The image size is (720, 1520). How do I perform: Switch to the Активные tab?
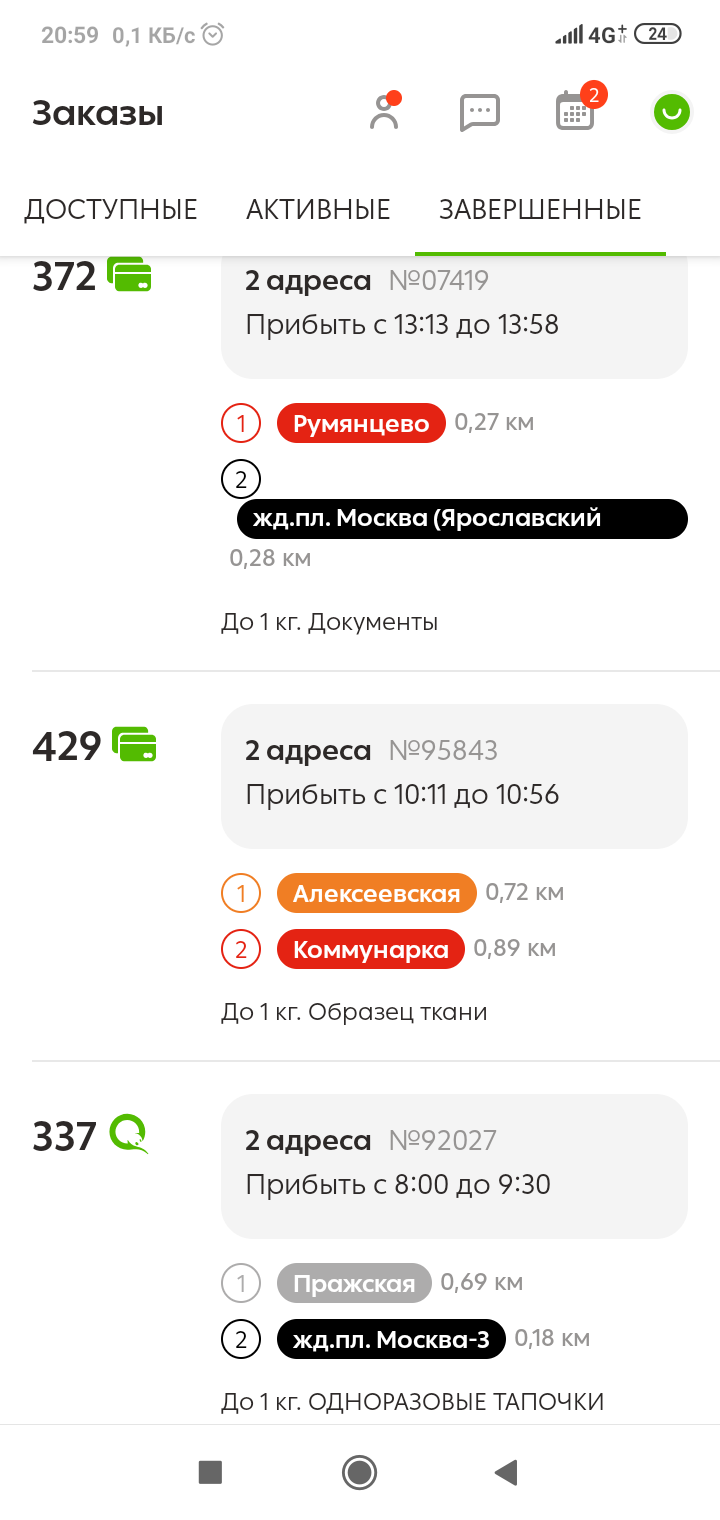click(x=318, y=210)
